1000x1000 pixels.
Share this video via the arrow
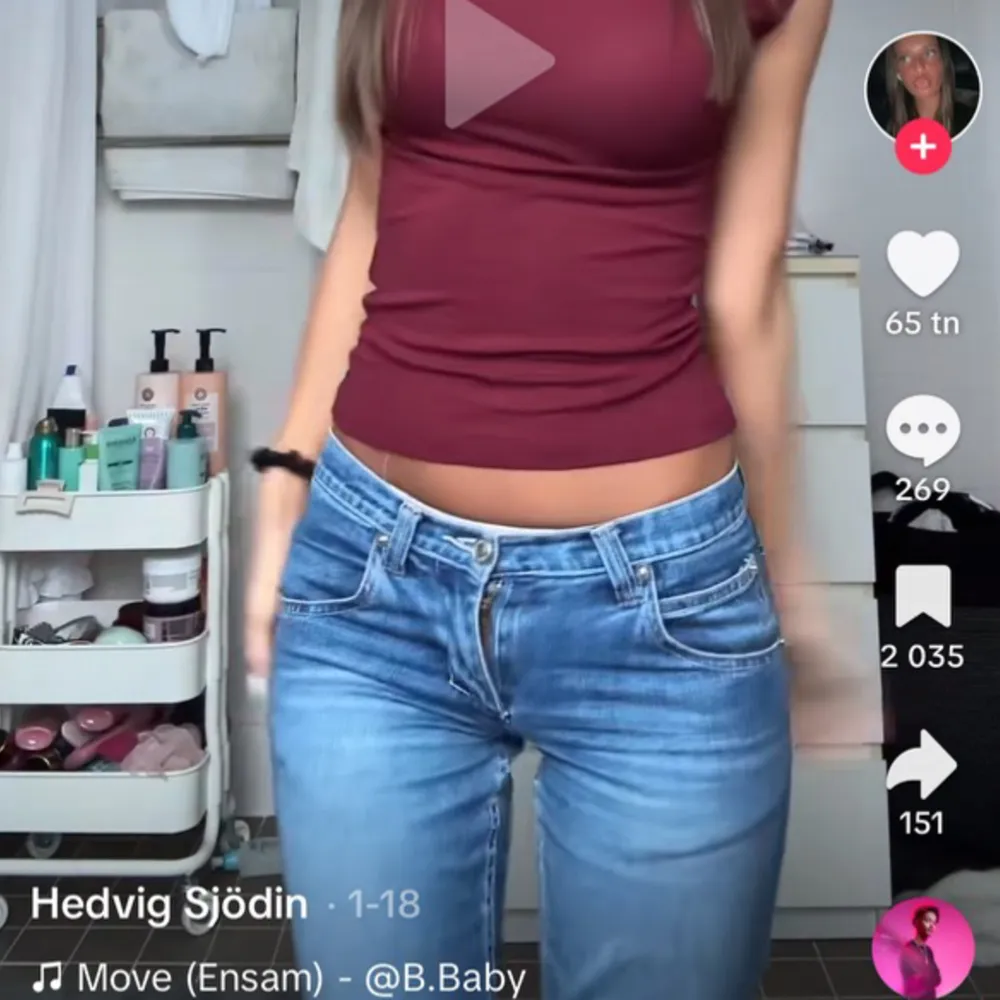click(x=922, y=765)
